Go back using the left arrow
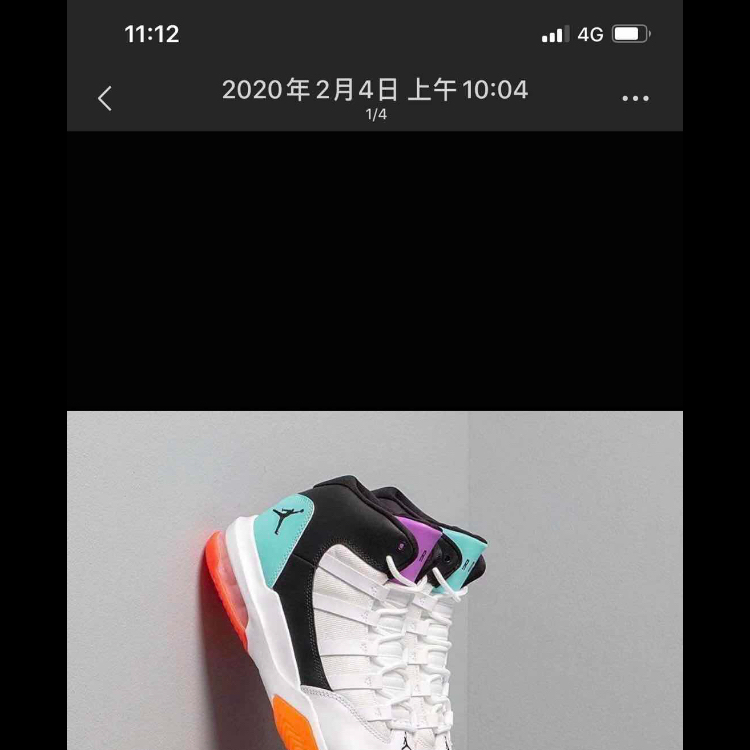 click(105, 98)
